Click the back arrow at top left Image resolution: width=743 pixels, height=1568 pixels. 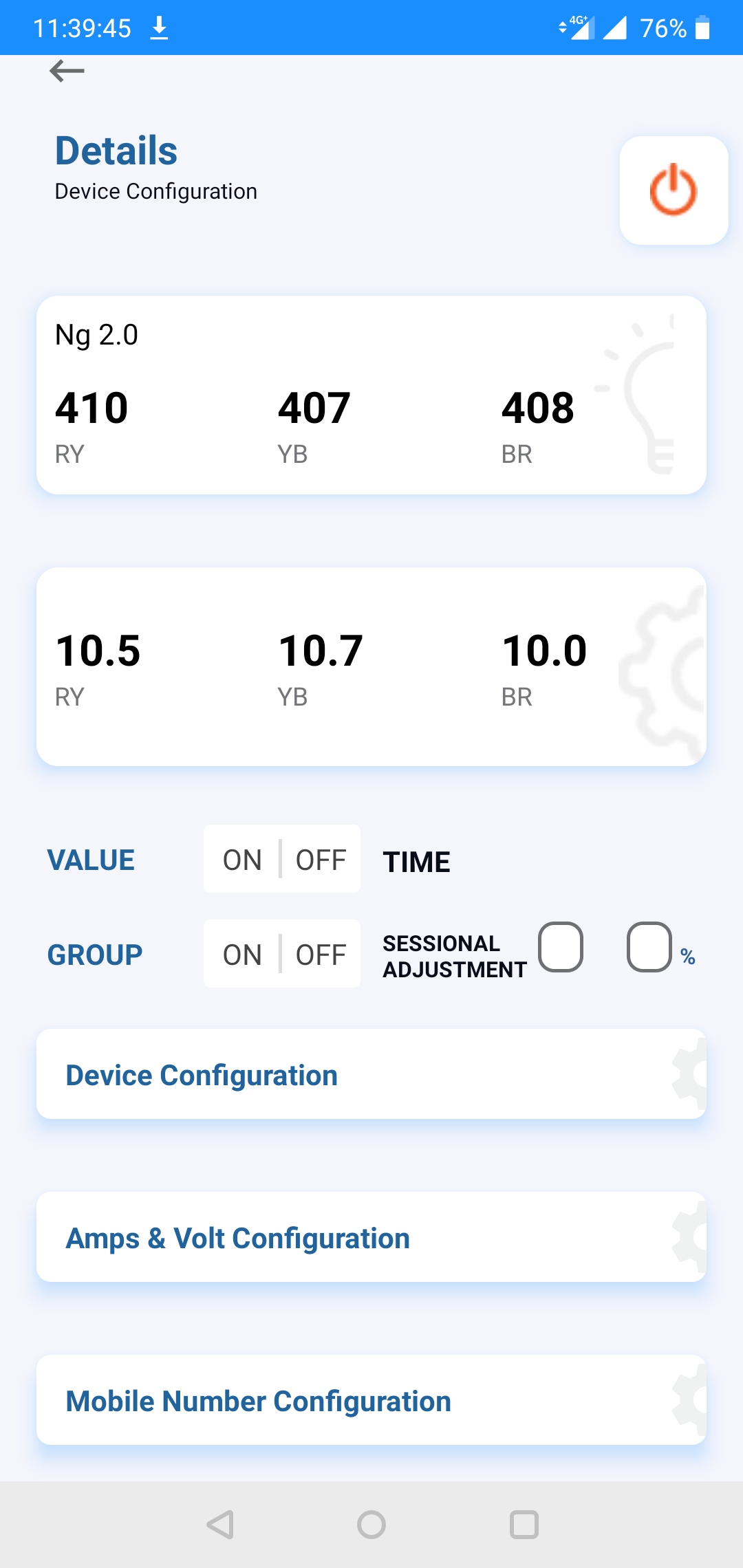tap(67, 70)
